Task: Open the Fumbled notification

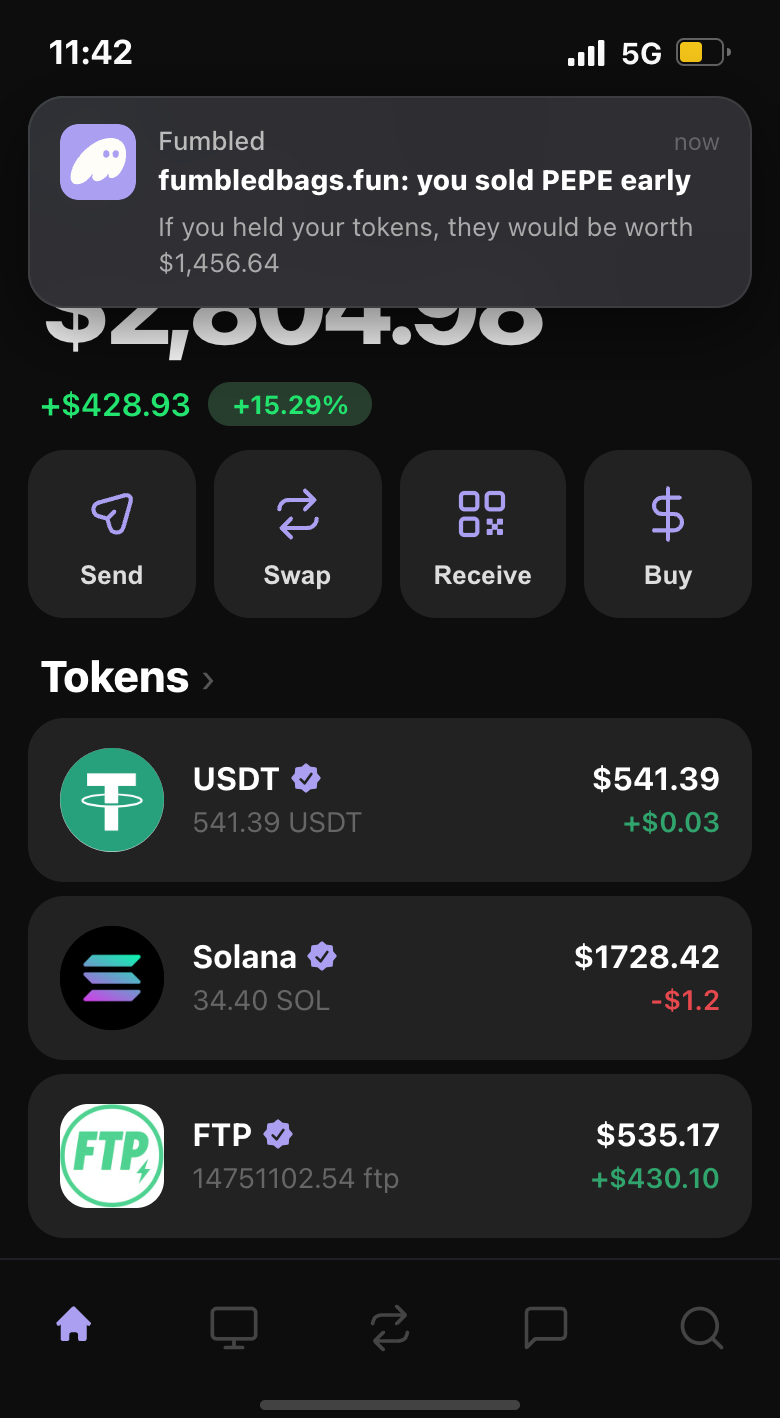Action: pyautogui.click(x=389, y=200)
